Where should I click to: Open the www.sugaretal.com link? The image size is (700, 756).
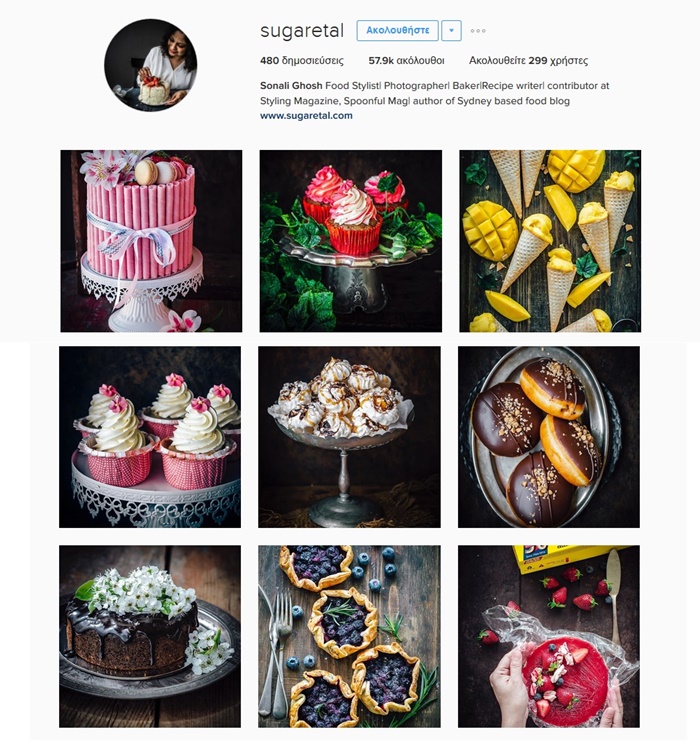pos(306,115)
